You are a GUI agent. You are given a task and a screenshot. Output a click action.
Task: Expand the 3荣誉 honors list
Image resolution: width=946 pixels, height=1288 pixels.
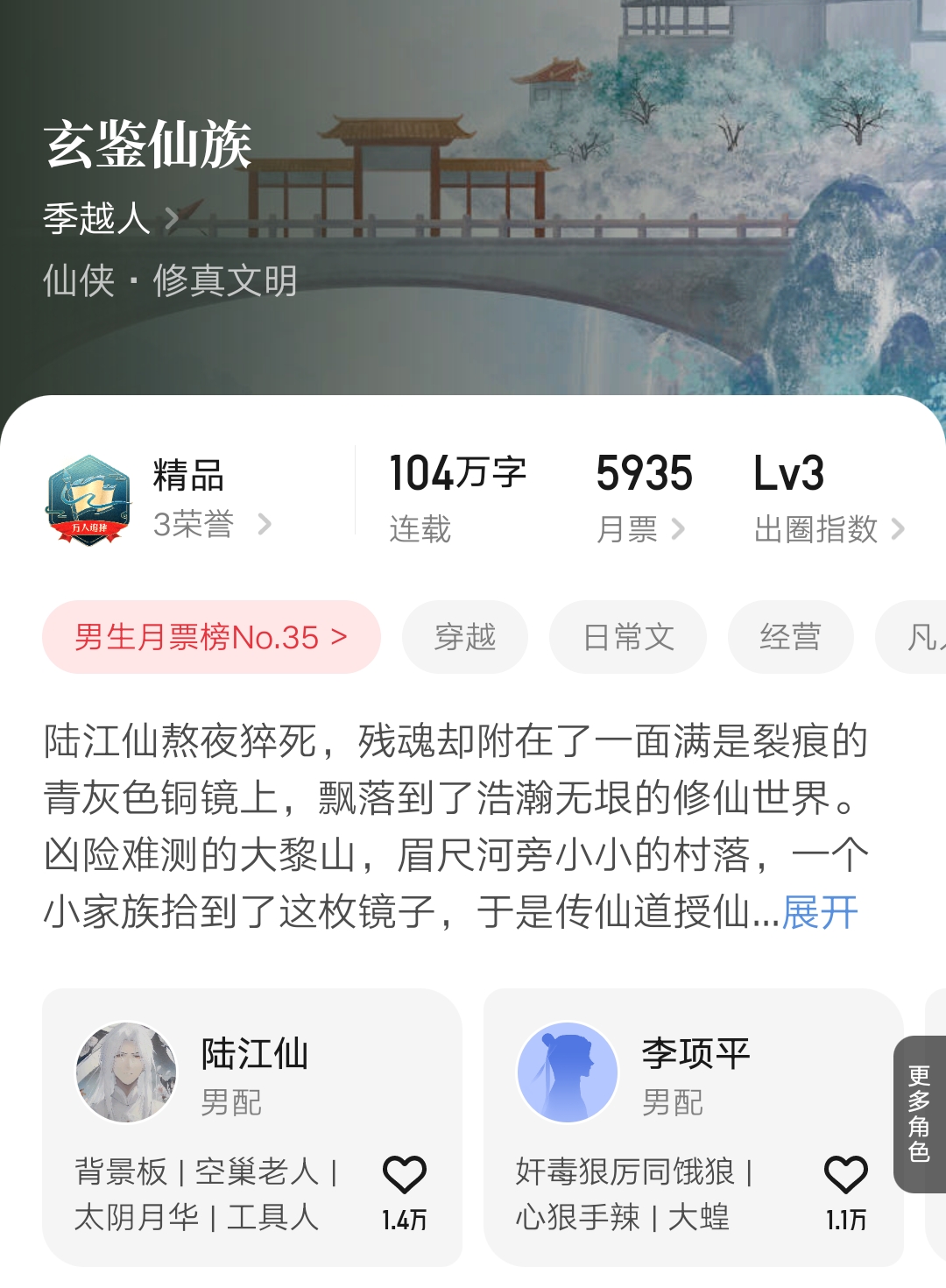(201, 526)
